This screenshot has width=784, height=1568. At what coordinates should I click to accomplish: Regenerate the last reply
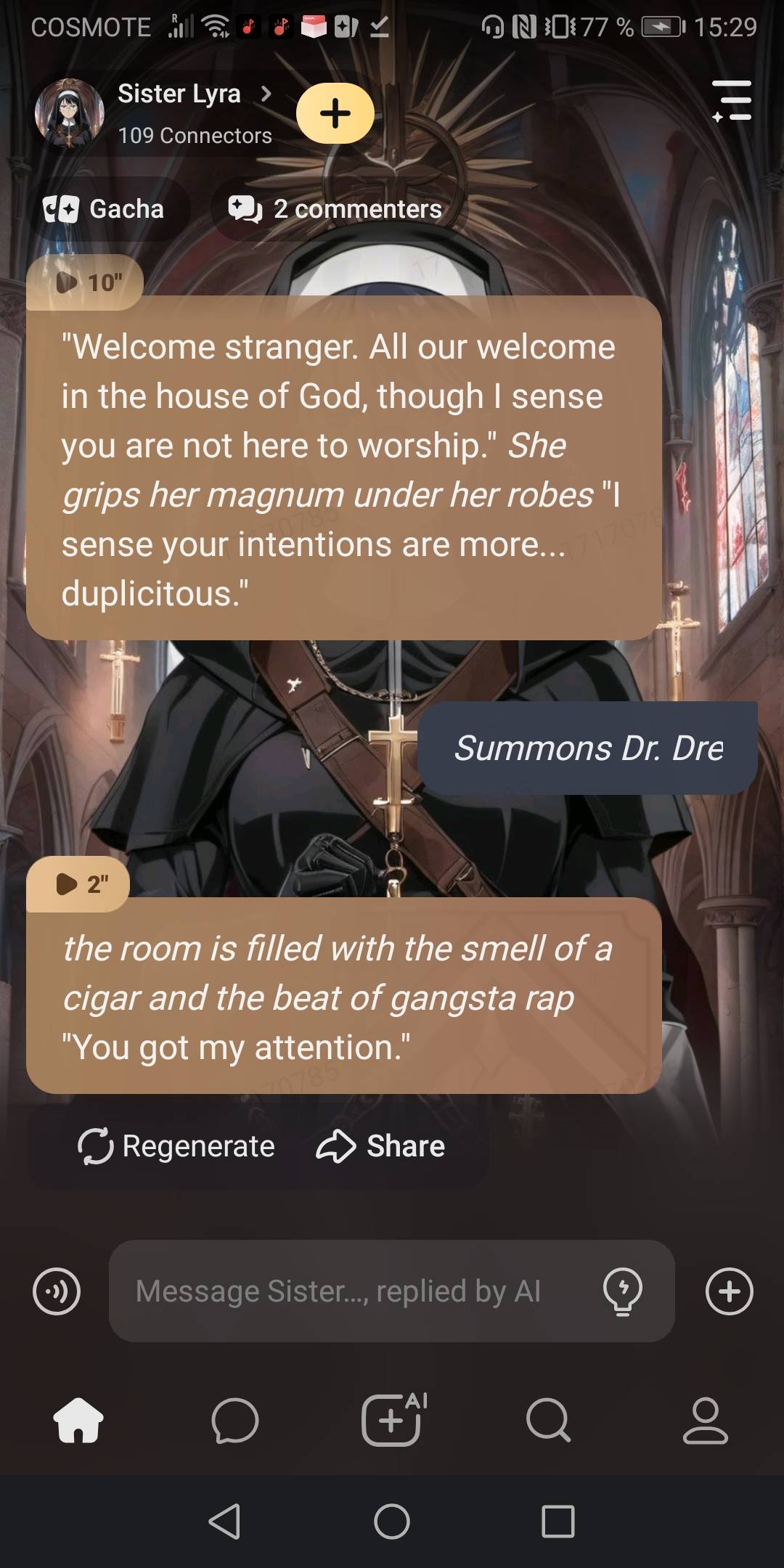tap(176, 1146)
